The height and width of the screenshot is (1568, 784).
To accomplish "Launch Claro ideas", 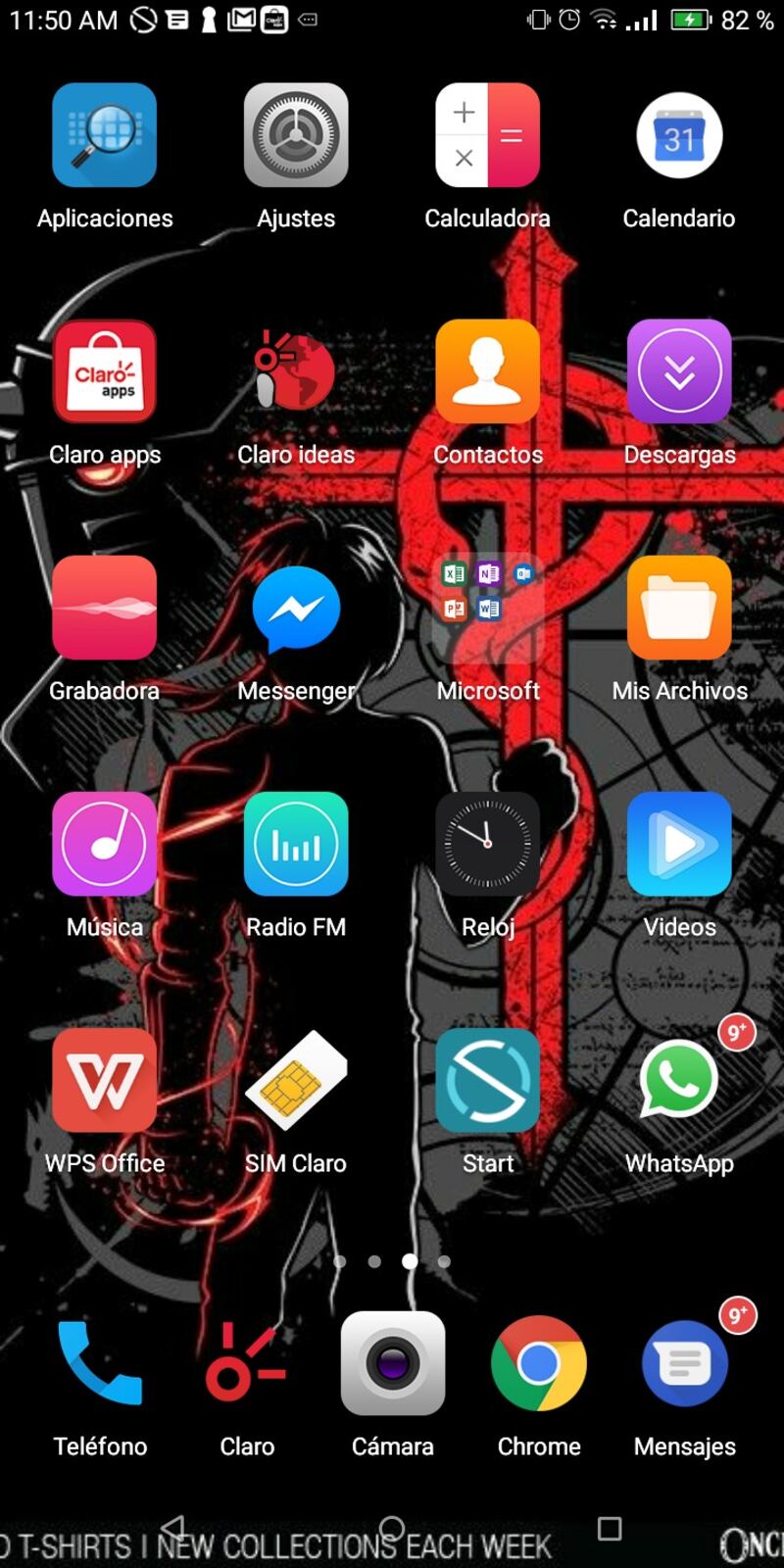I will (295, 371).
